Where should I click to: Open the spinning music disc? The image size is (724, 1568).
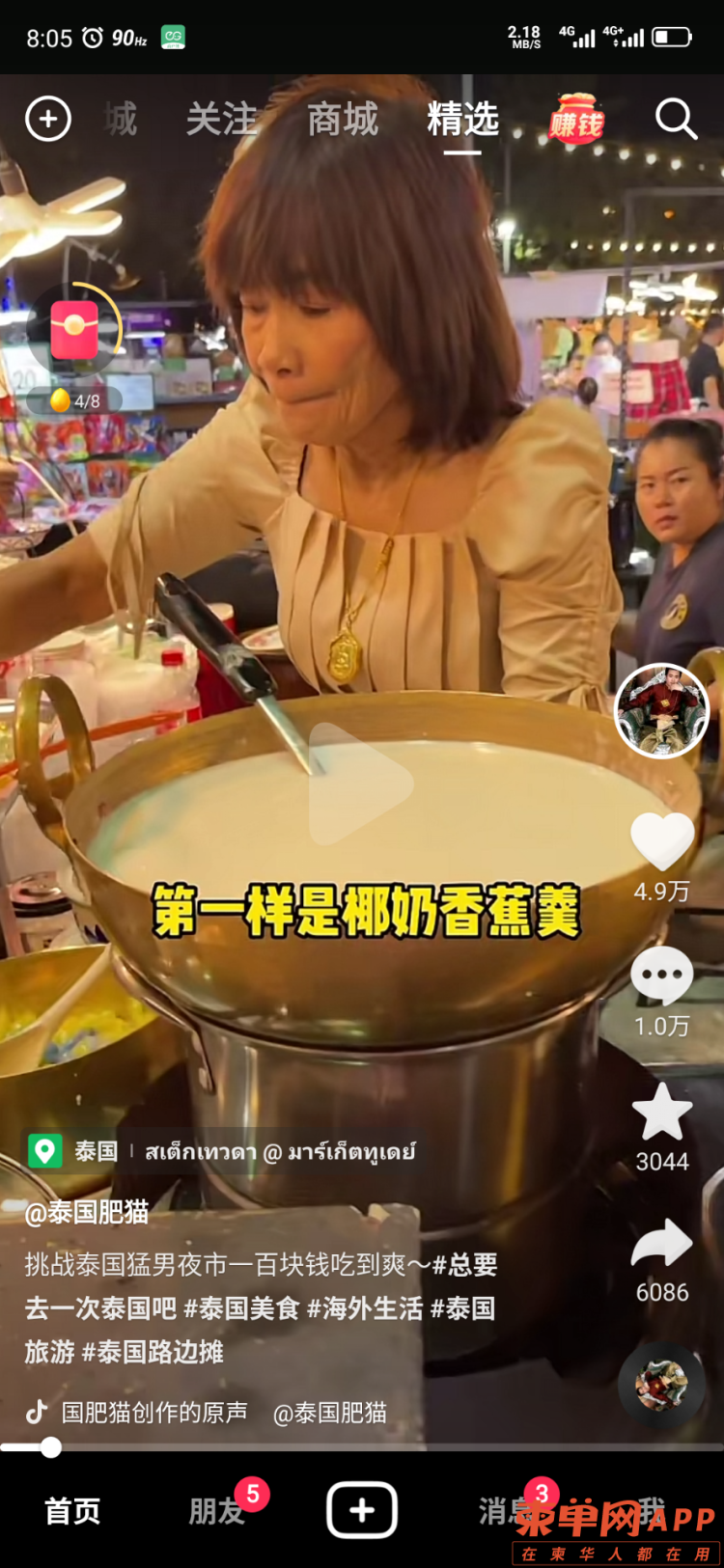(x=662, y=1386)
